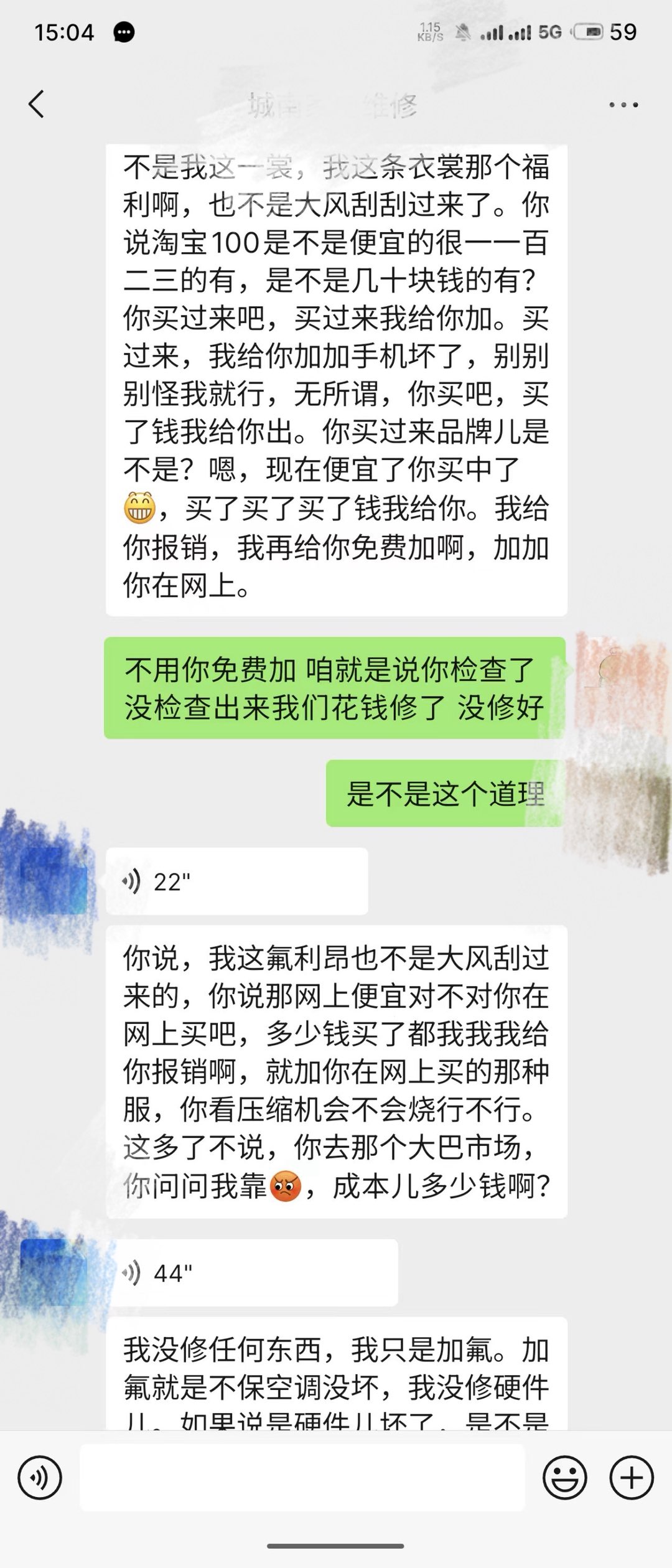Switch to voice input mode
The height and width of the screenshot is (1568, 672).
pyautogui.click(x=40, y=1478)
